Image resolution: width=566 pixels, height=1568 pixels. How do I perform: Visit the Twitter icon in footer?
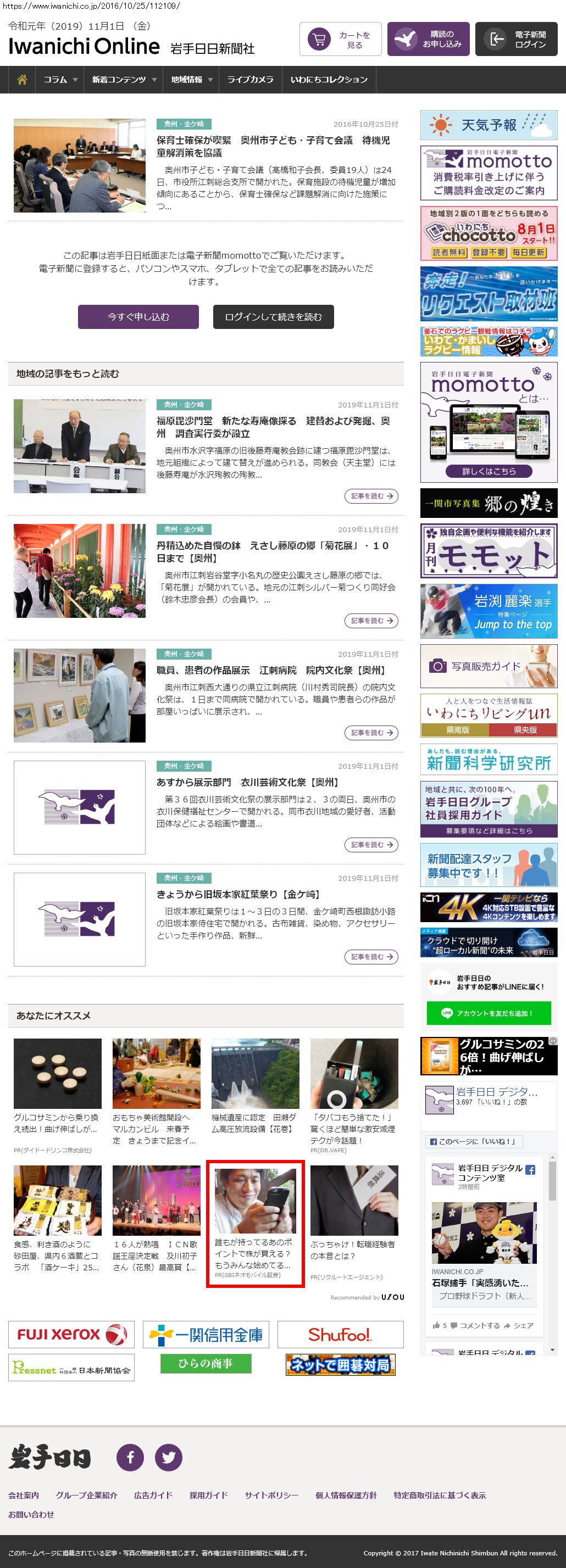coord(169,1457)
